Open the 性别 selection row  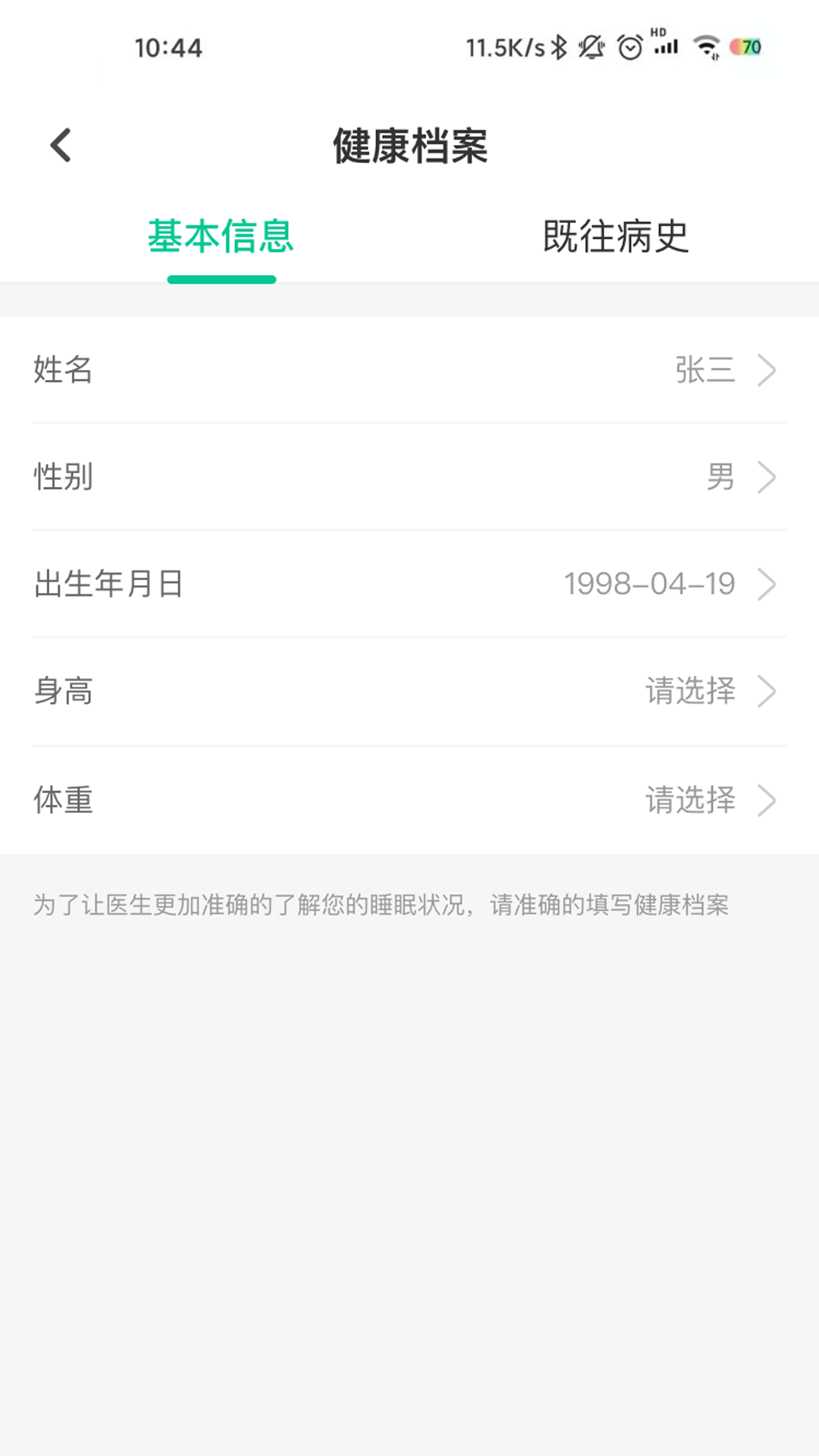pos(409,477)
